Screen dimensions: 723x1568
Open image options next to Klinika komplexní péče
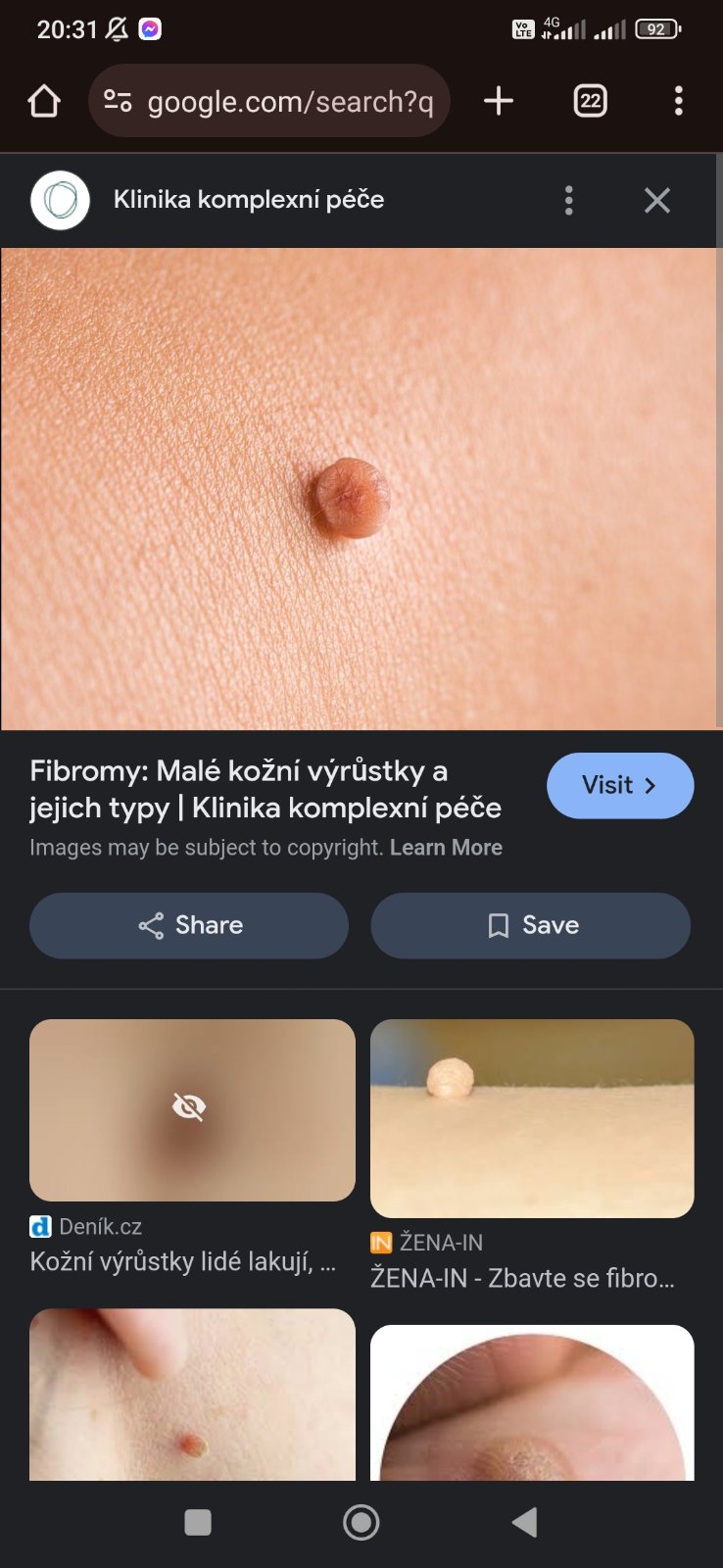[x=569, y=200]
